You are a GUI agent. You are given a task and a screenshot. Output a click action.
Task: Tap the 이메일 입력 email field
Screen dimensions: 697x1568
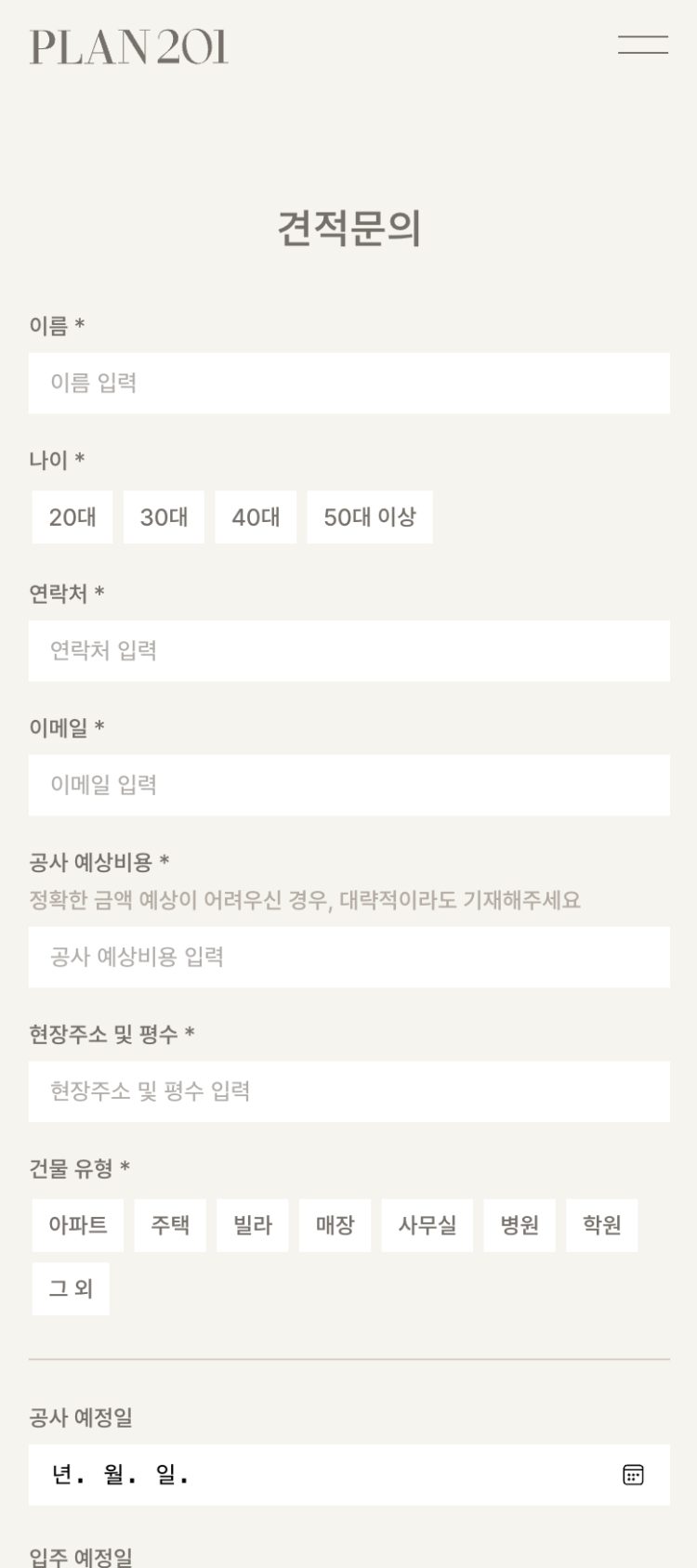point(348,785)
